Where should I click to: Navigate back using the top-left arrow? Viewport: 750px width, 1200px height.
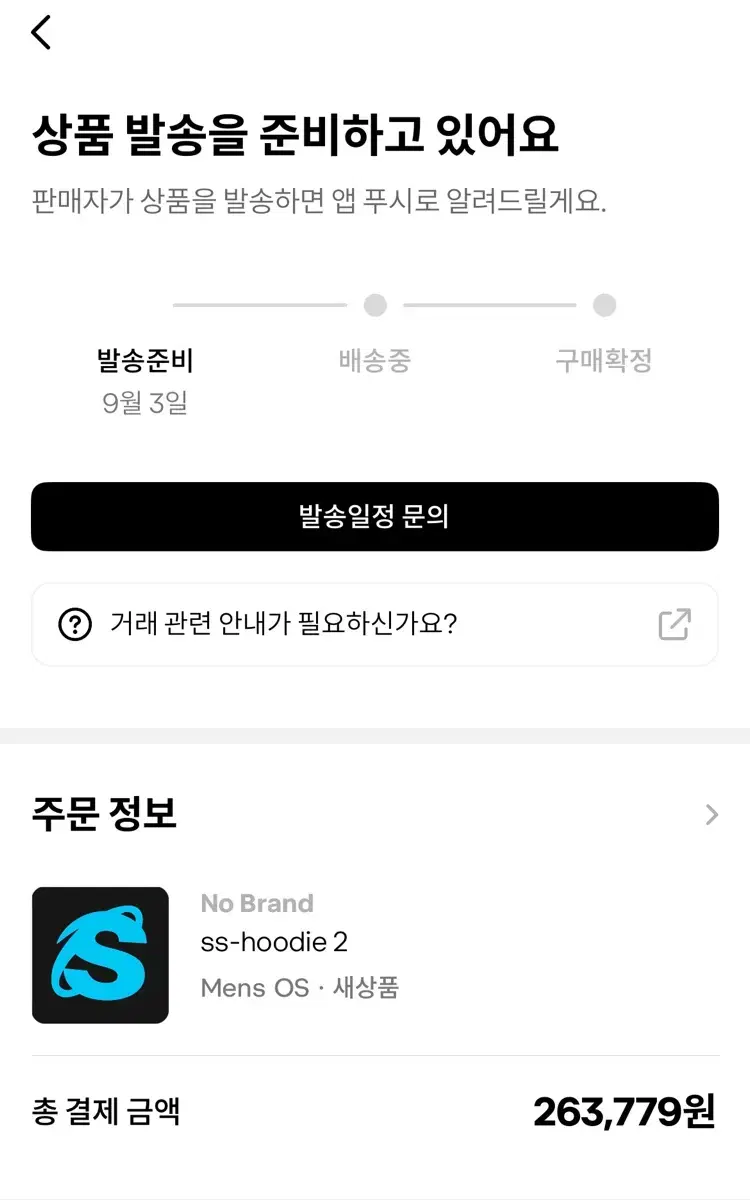tap(40, 32)
